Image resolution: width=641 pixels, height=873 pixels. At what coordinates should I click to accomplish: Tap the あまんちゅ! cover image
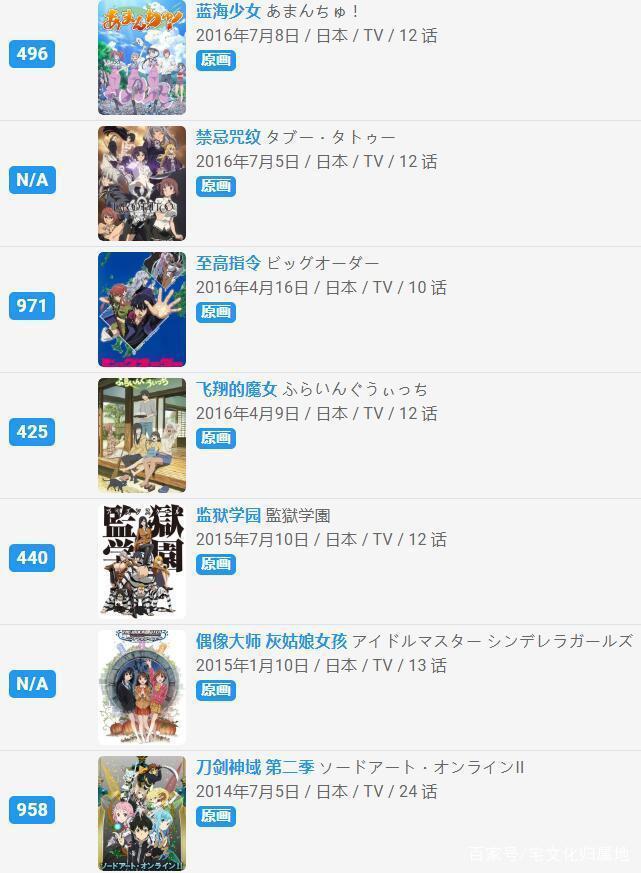142,58
